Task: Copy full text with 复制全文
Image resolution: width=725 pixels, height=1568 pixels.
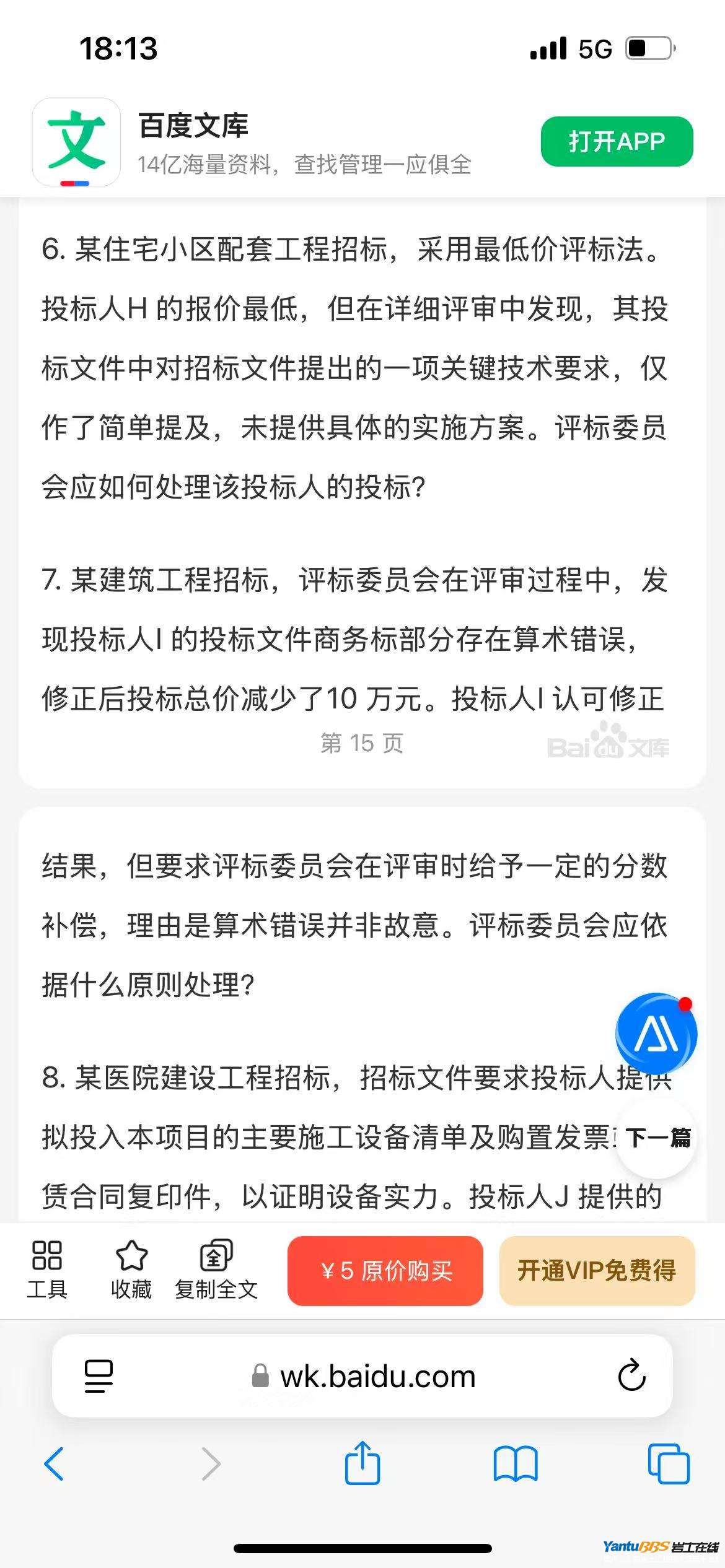Action: tap(216, 1270)
